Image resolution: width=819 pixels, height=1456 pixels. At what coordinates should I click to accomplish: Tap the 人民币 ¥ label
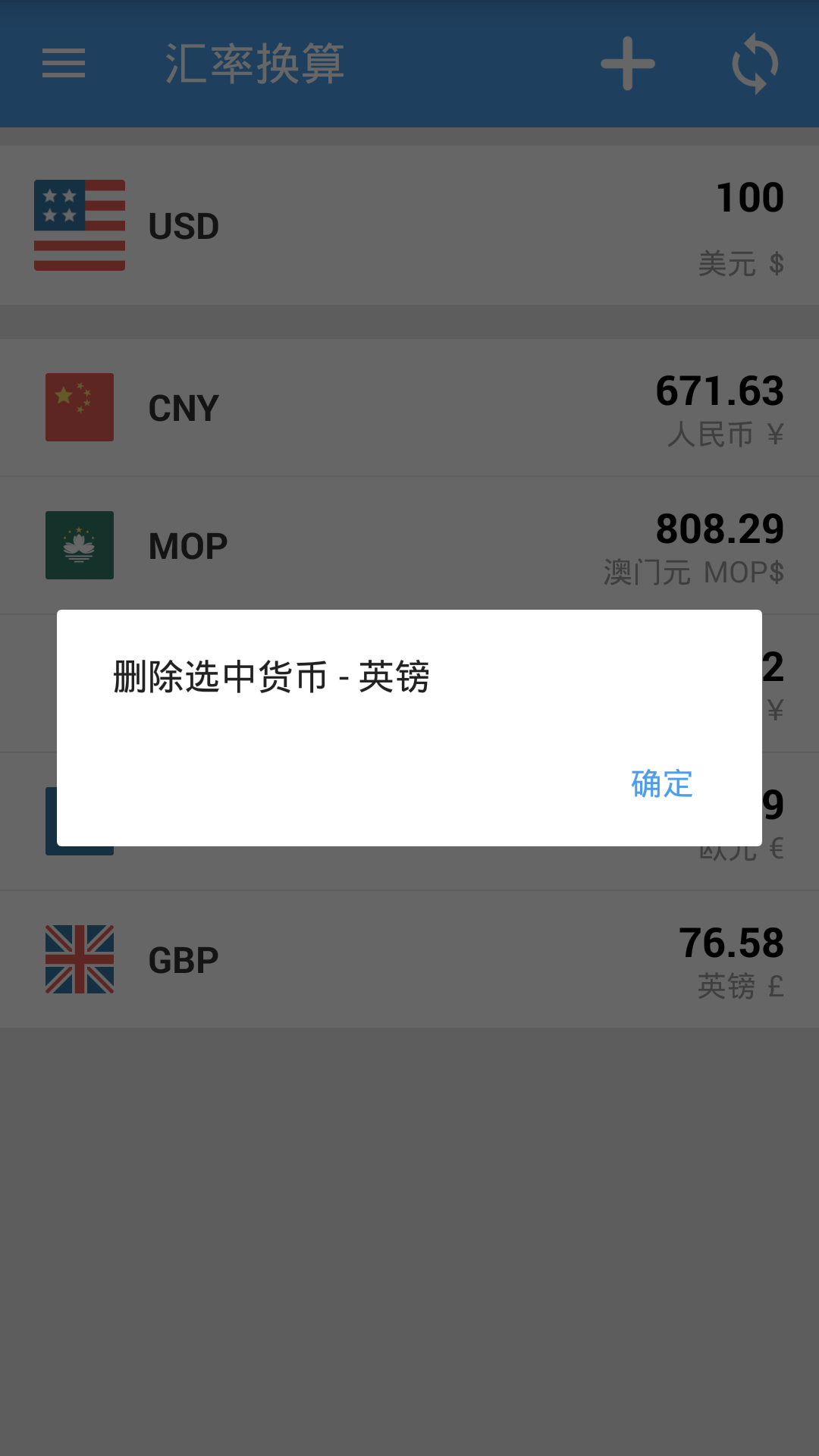pos(726,434)
